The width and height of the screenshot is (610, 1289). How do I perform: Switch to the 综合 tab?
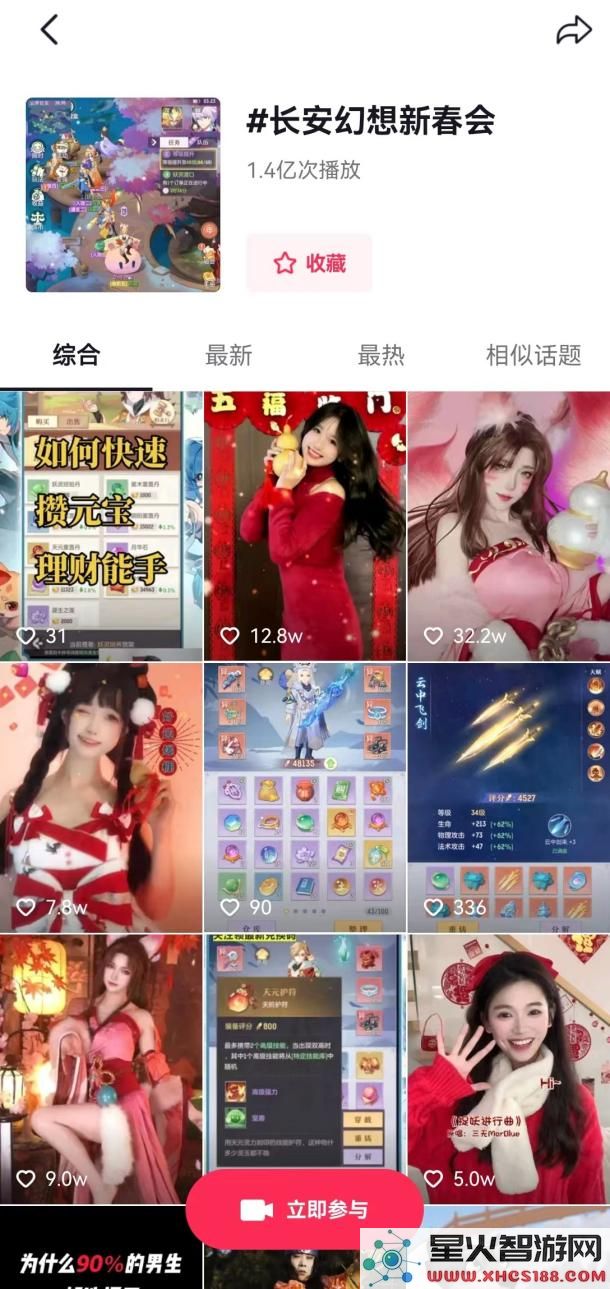click(x=76, y=355)
